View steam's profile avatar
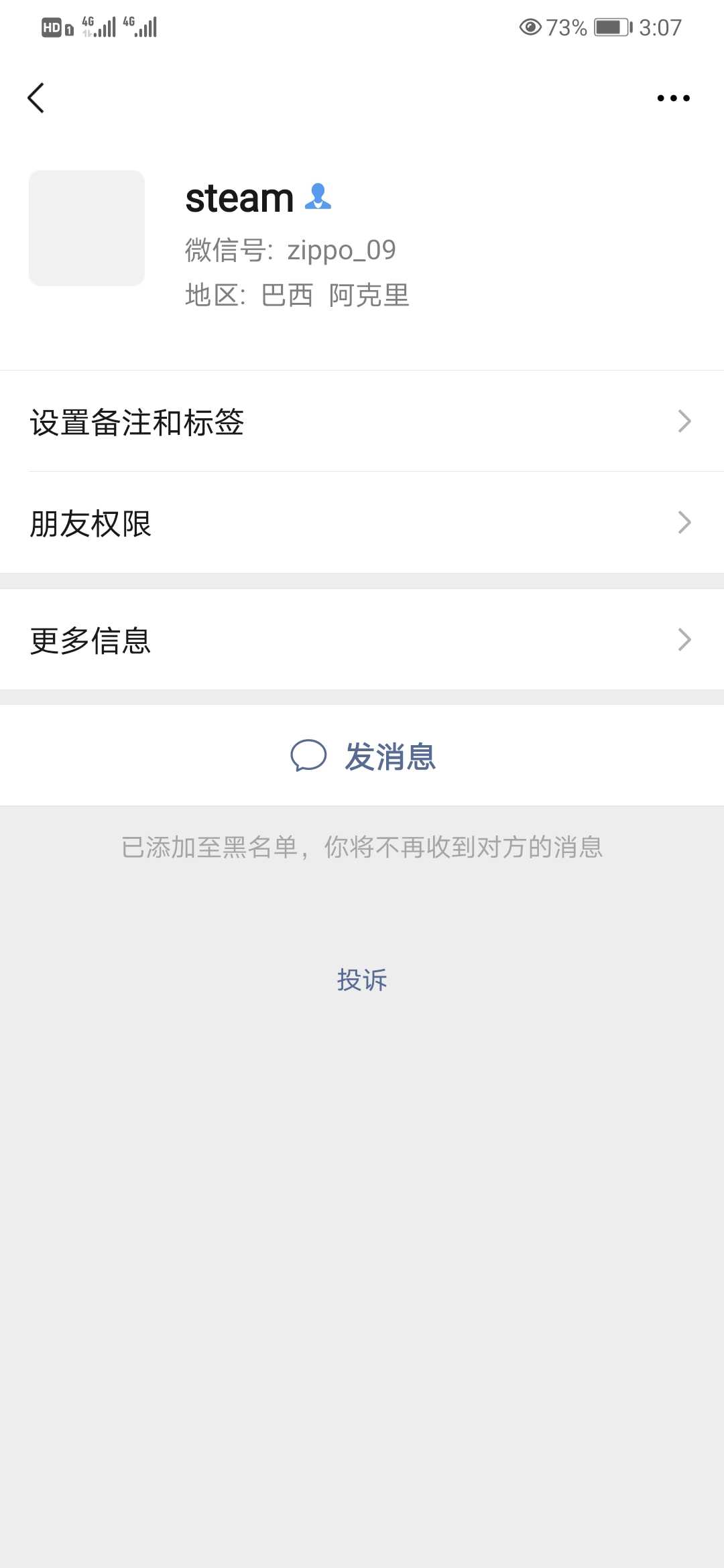This screenshot has width=724, height=1568. [x=86, y=228]
